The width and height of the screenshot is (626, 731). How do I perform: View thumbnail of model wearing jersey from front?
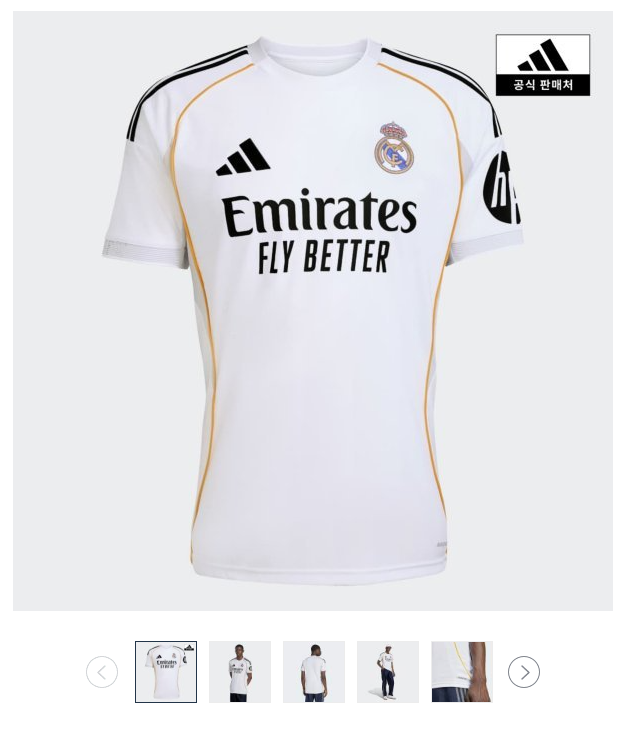pos(240,672)
